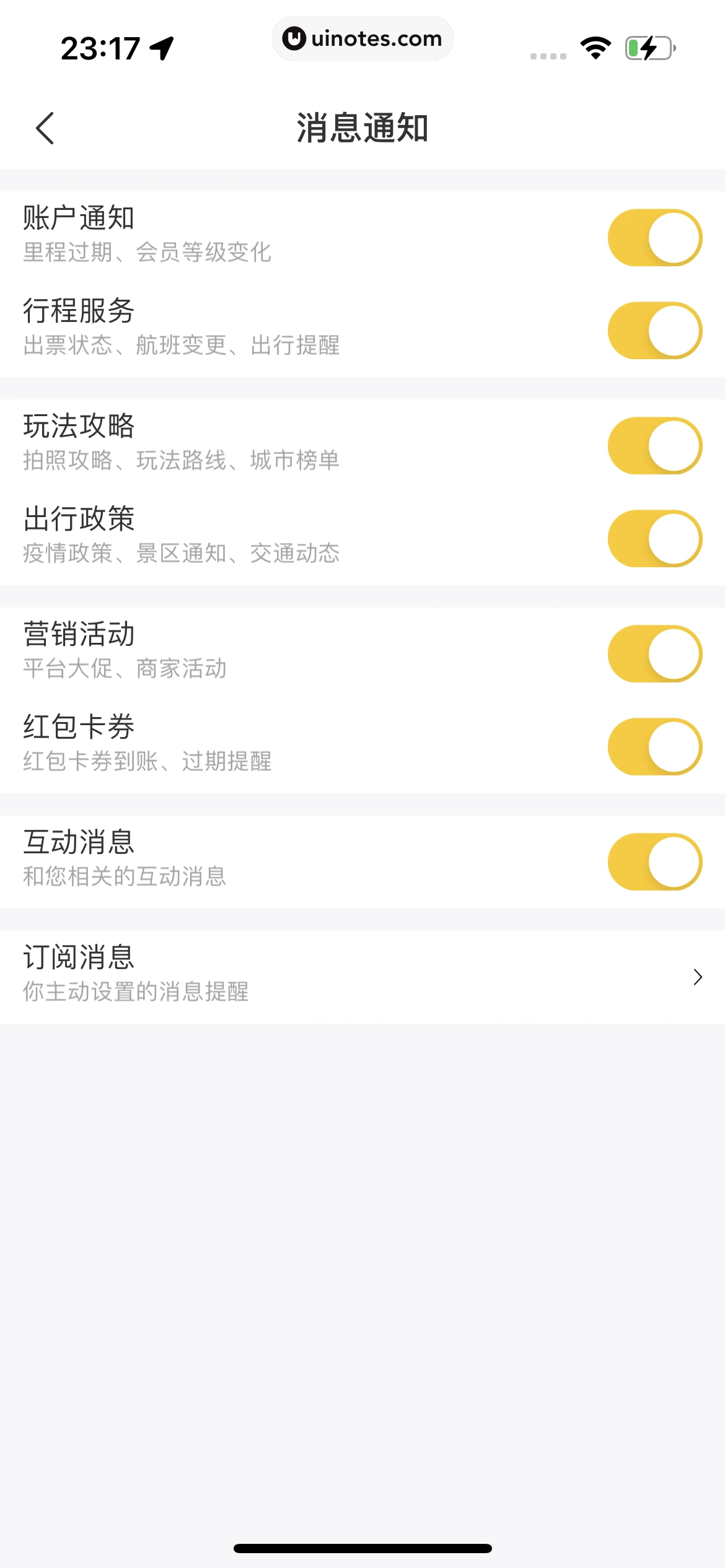The image size is (725, 1568).
Task: Turn off 红包卡券 reminders
Action: 654,747
